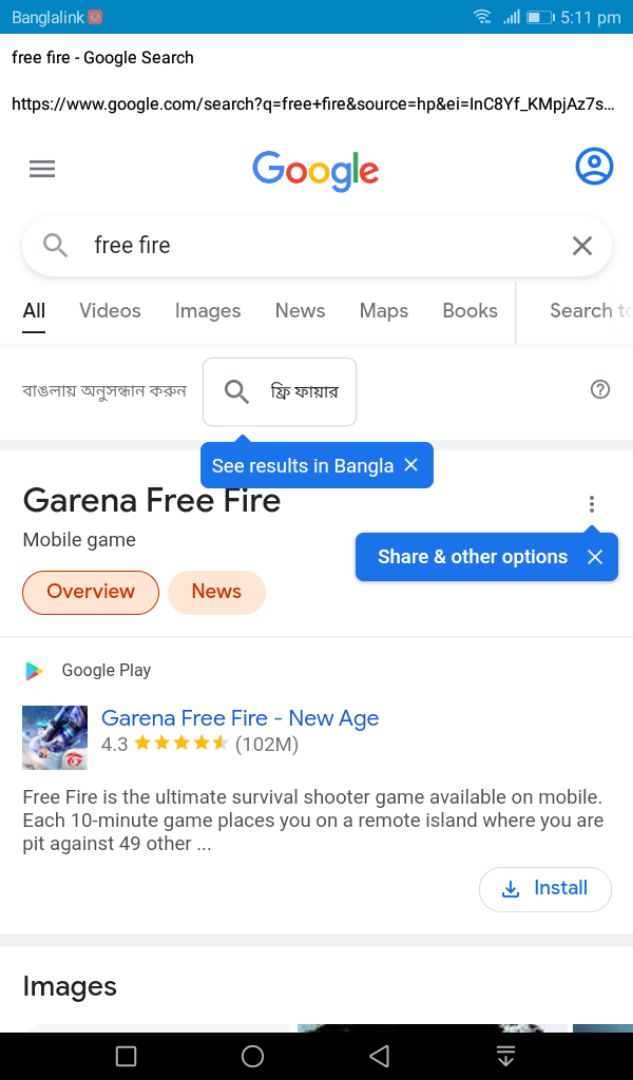Close the Share & other options tooltip
This screenshot has width=633, height=1080.
[595, 557]
